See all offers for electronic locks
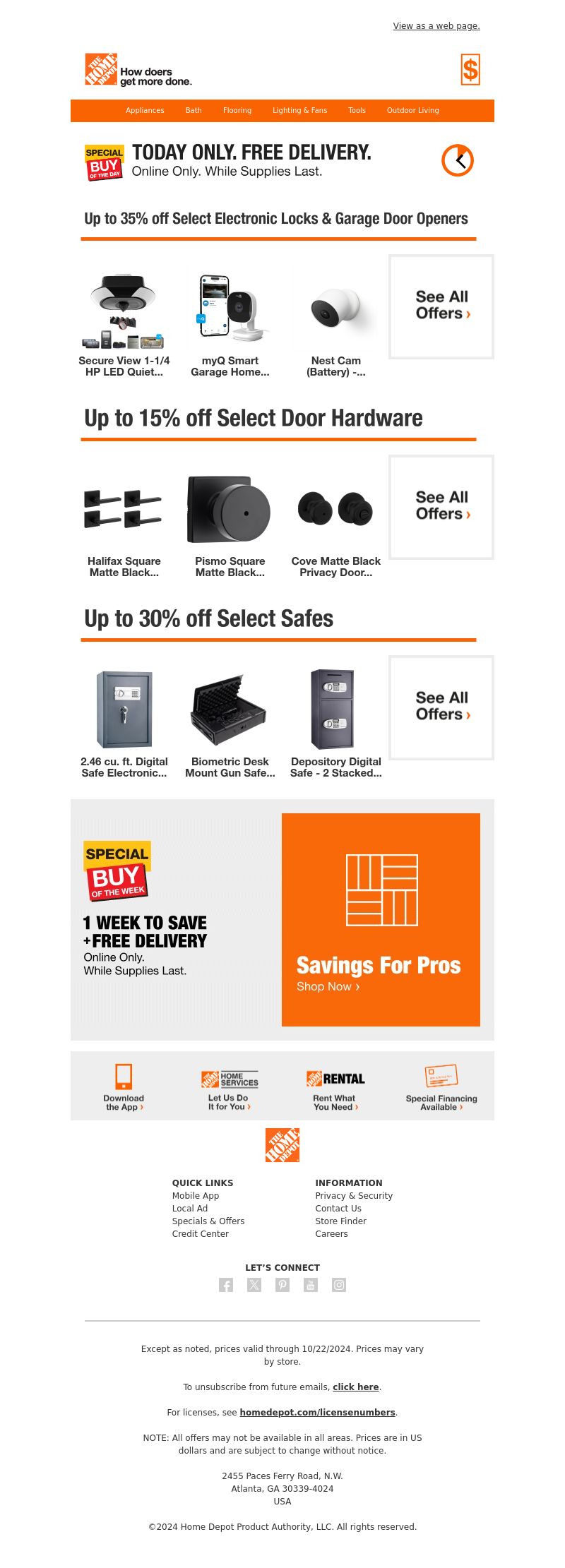This screenshot has width=565, height=1568. click(x=441, y=306)
